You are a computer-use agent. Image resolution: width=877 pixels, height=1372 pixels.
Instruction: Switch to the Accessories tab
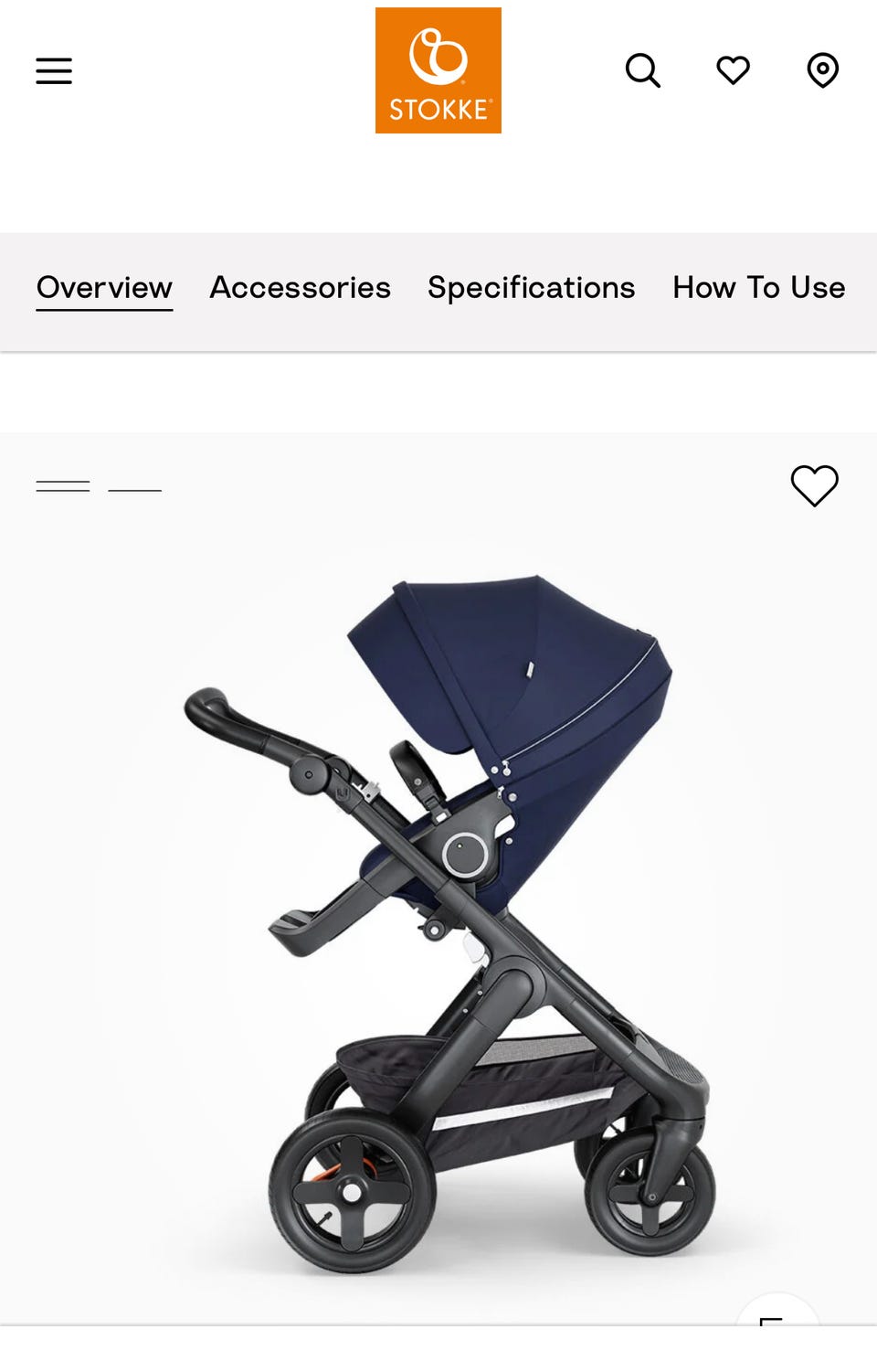click(x=300, y=288)
